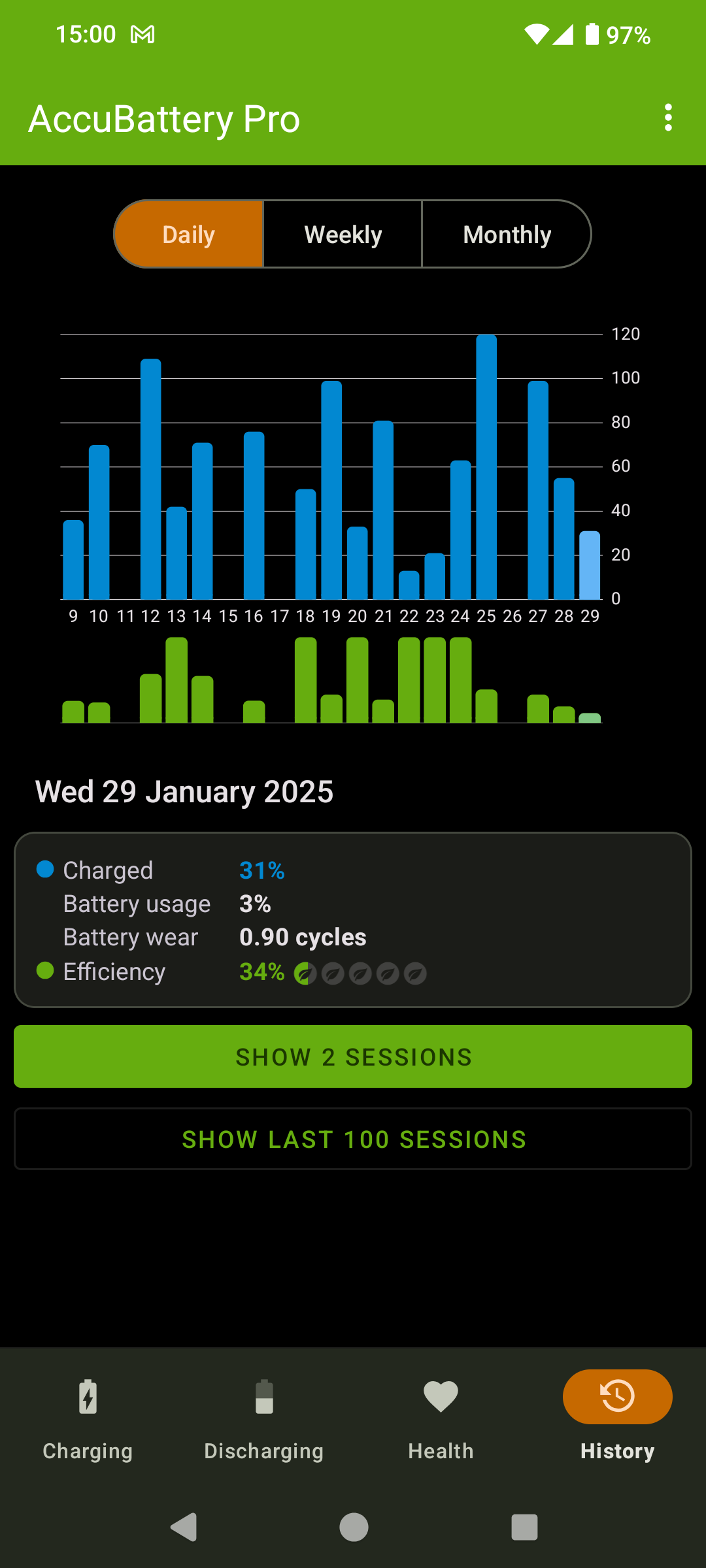Image resolution: width=706 pixels, height=1568 pixels.
Task: Select the Daily view
Action: pos(189,235)
